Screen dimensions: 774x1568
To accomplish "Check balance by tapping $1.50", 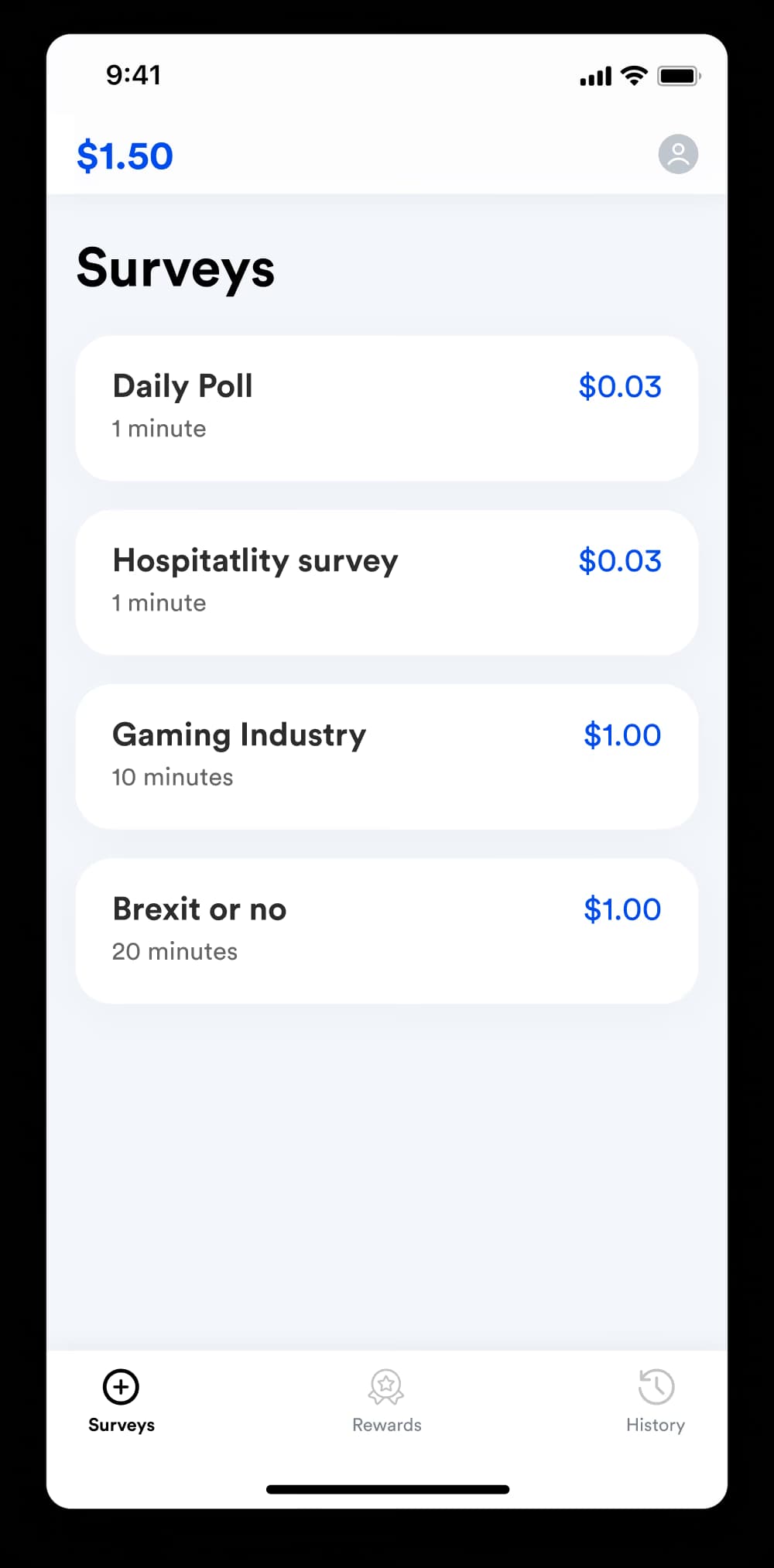I will (x=126, y=155).
